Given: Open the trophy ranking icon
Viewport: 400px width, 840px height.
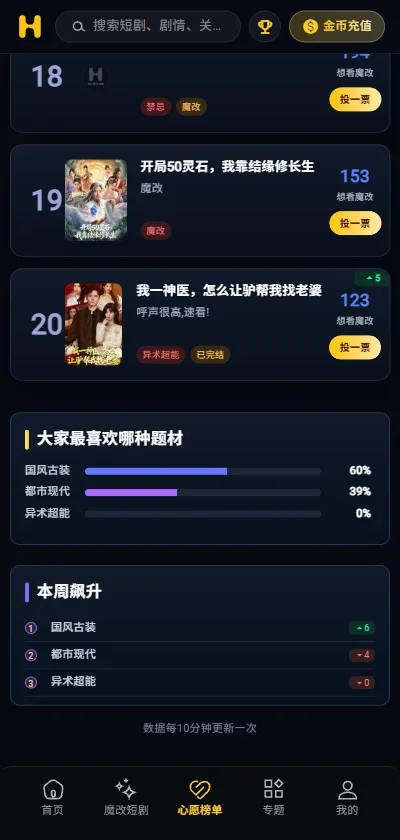Looking at the screenshot, I should (265, 26).
